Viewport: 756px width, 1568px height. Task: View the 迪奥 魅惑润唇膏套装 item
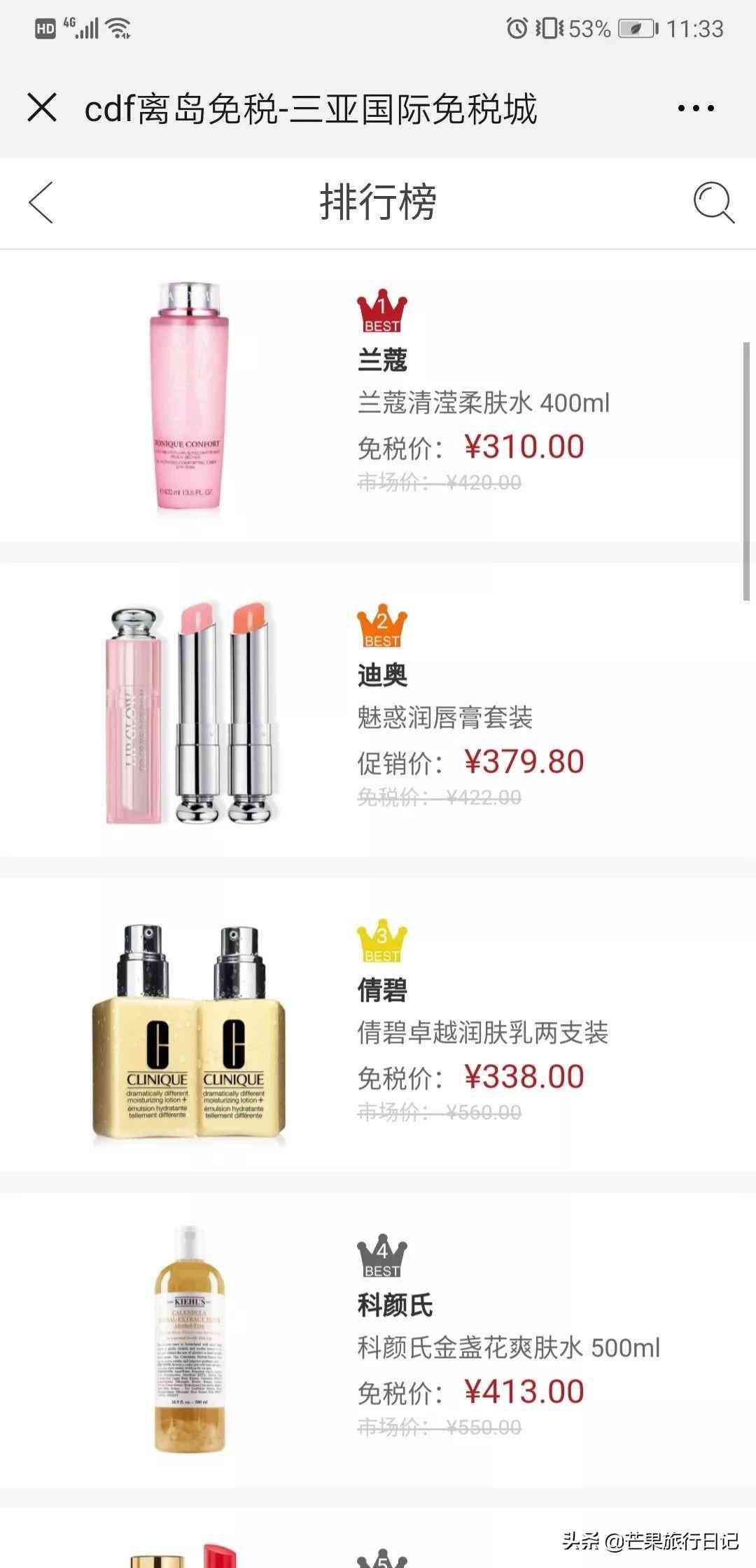click(x=445, y=718)
